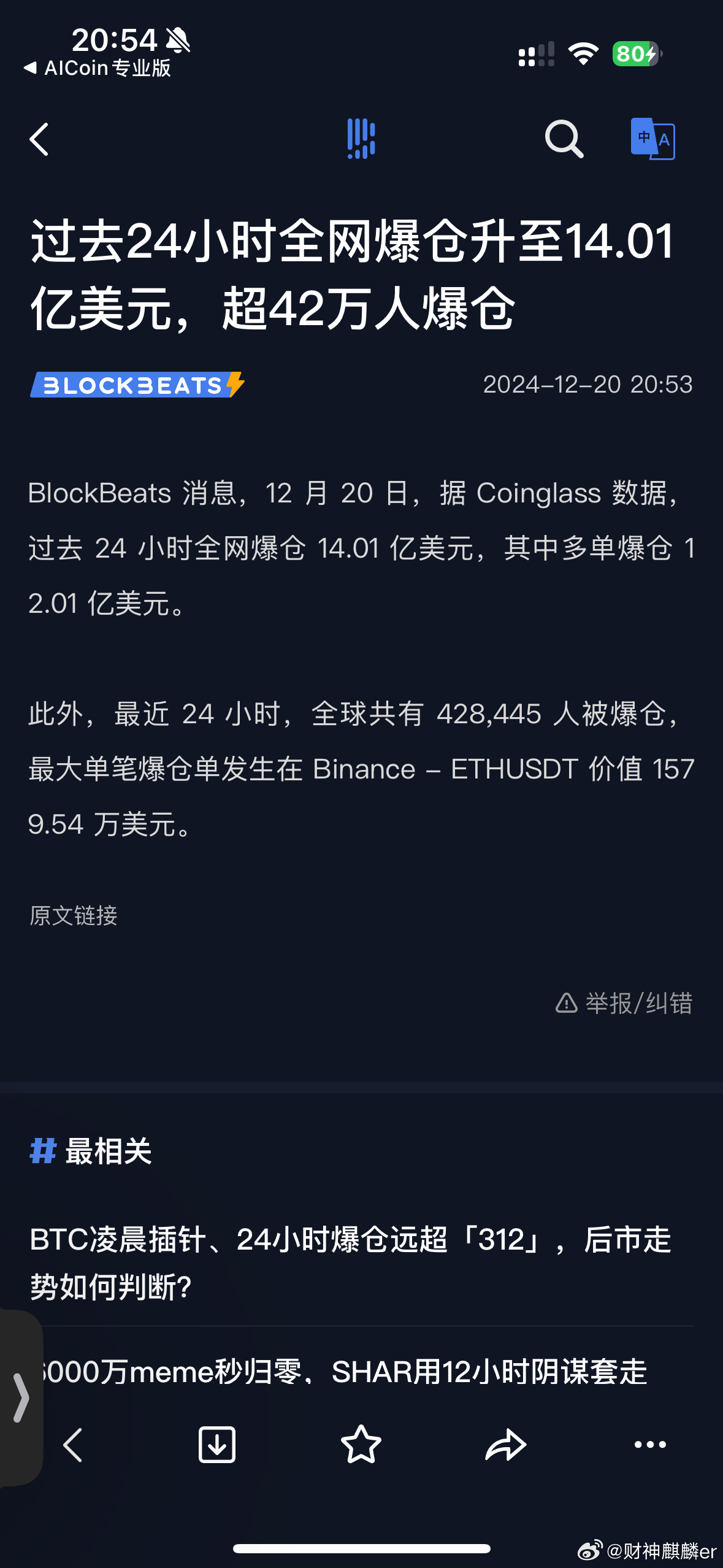Favorite this article with the star
The image size is (723, 1568).
click(361, 1444)
